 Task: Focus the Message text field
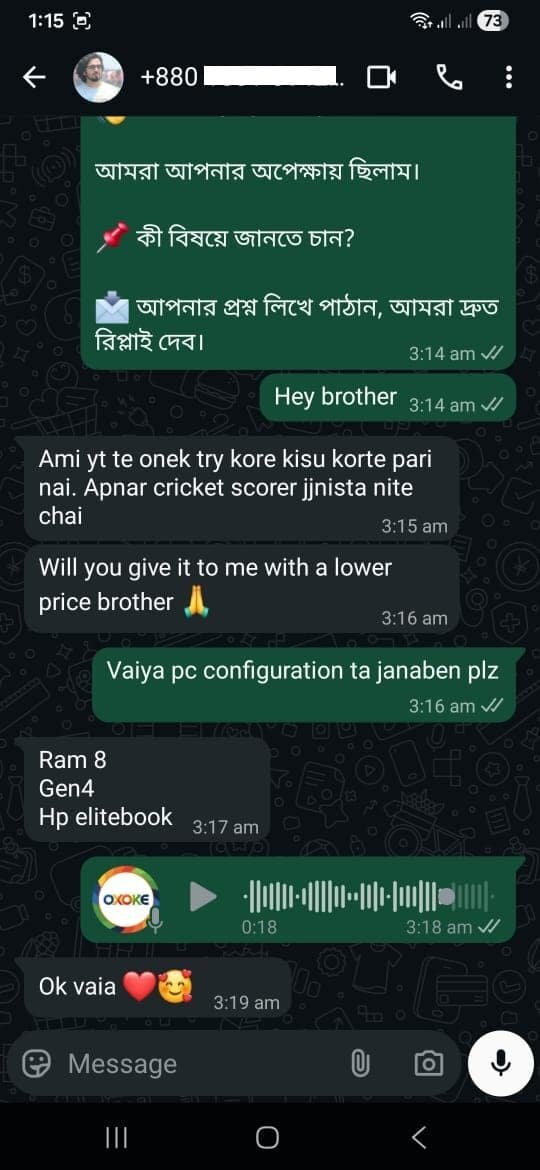[x=201, y=1063]
